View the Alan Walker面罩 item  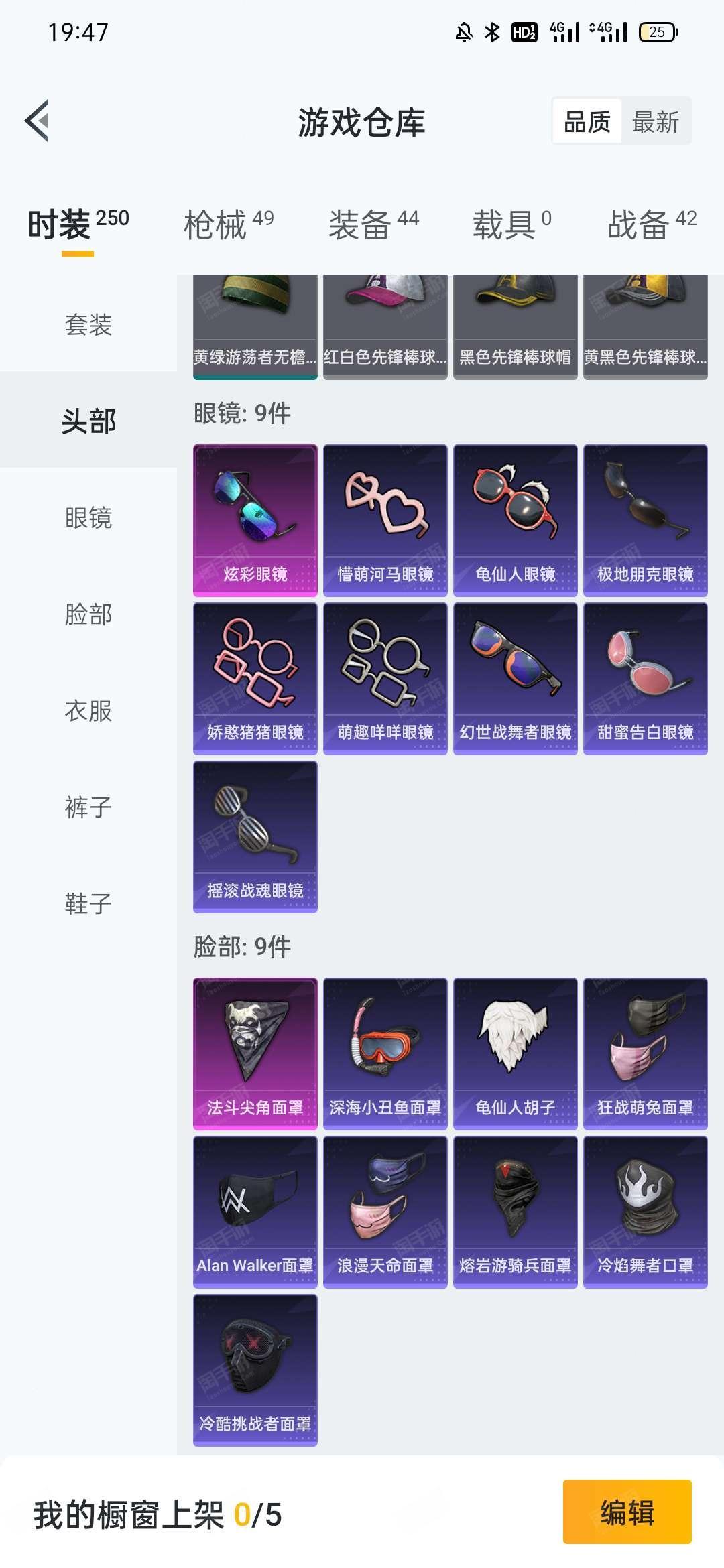point(255,1212)
